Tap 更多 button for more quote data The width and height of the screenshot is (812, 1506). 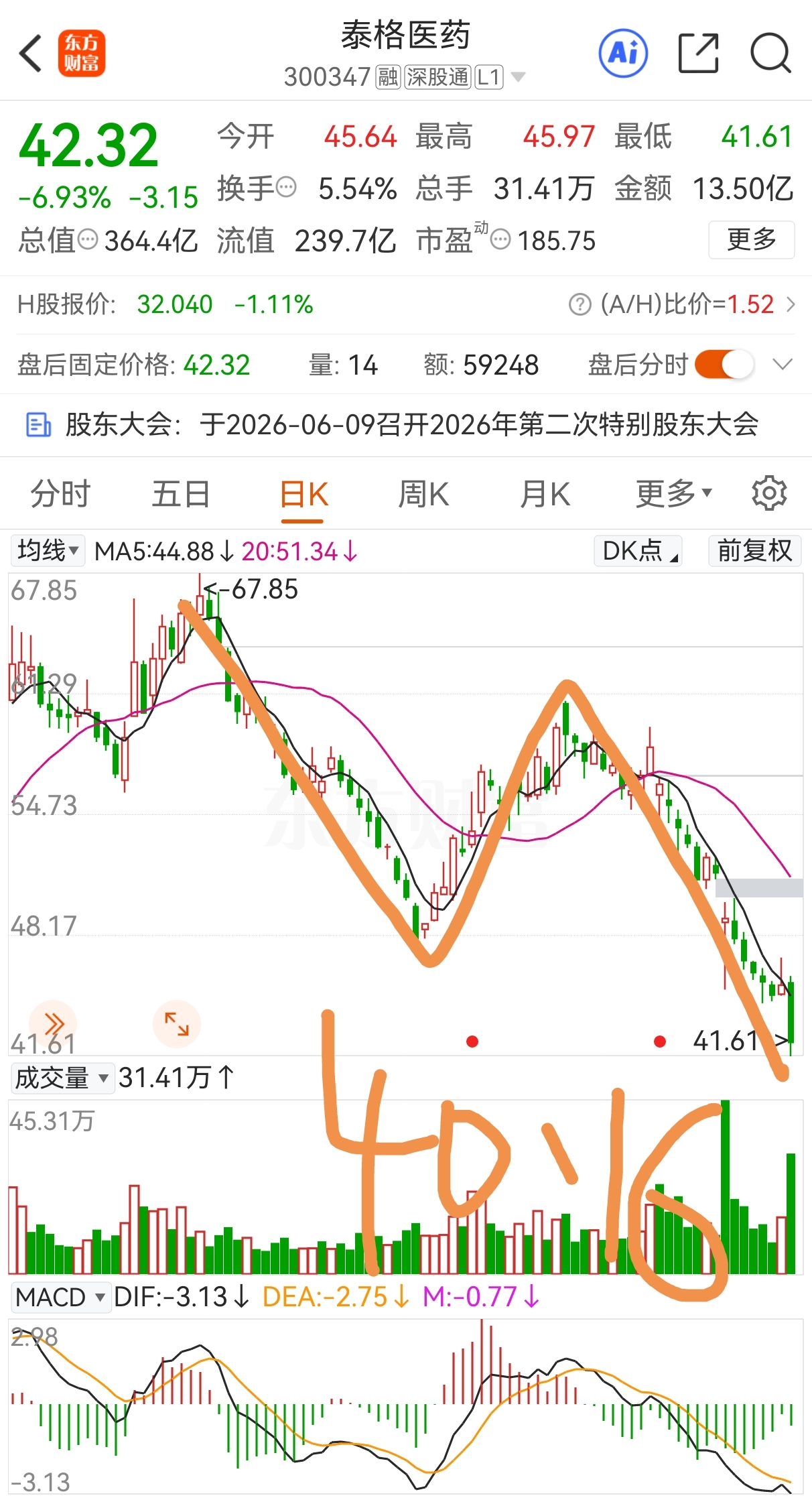pos(752,239)
